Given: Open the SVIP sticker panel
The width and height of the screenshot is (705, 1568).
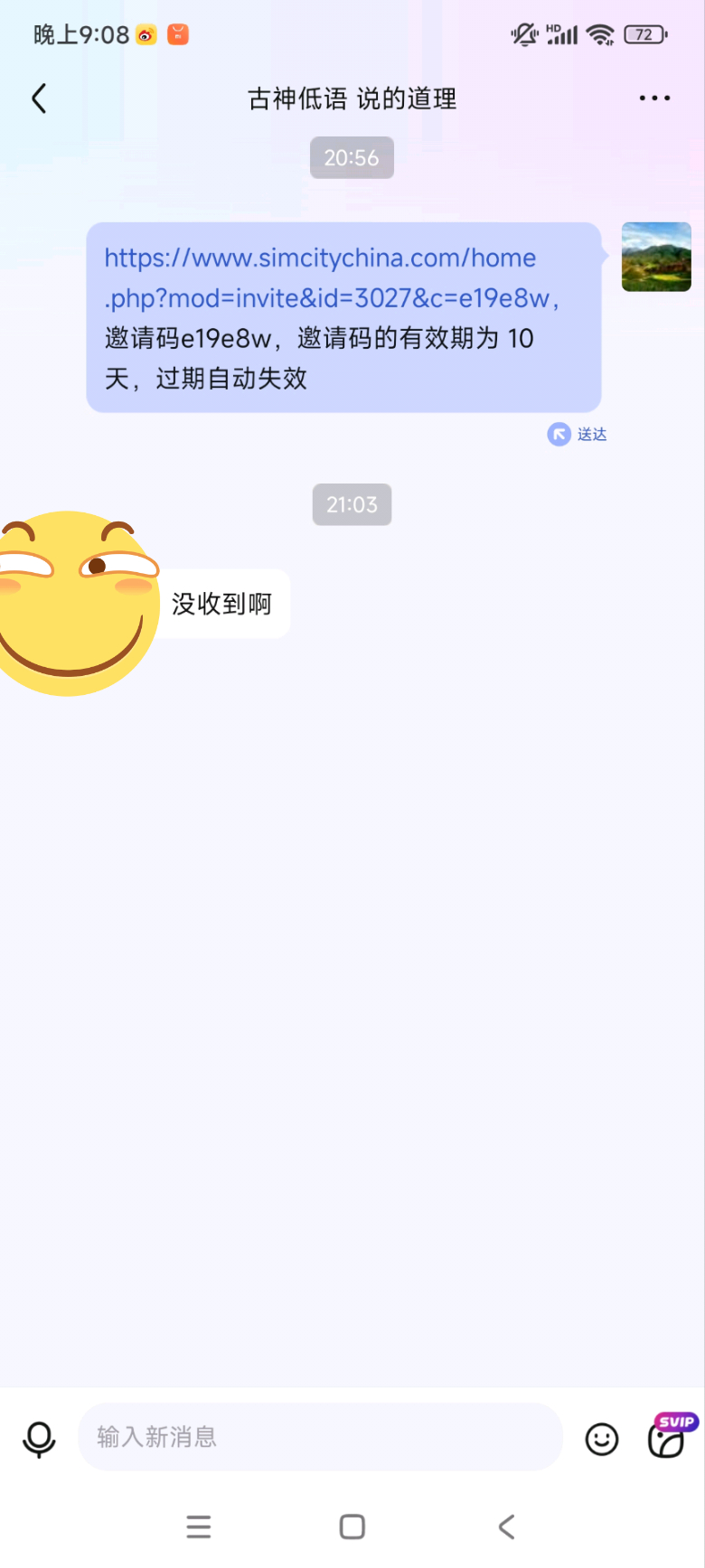Looking at the screenshot, I should tap(669, 1437).
